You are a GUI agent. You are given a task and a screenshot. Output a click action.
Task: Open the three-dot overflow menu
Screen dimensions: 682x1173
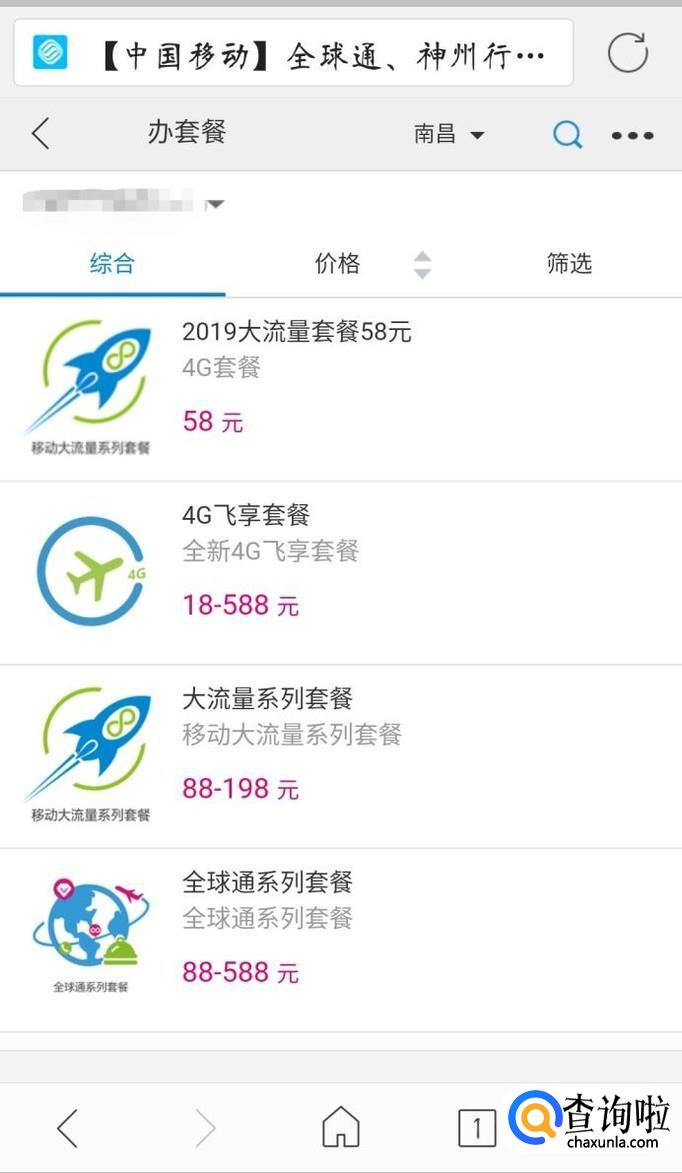click(x=633, y=135)
